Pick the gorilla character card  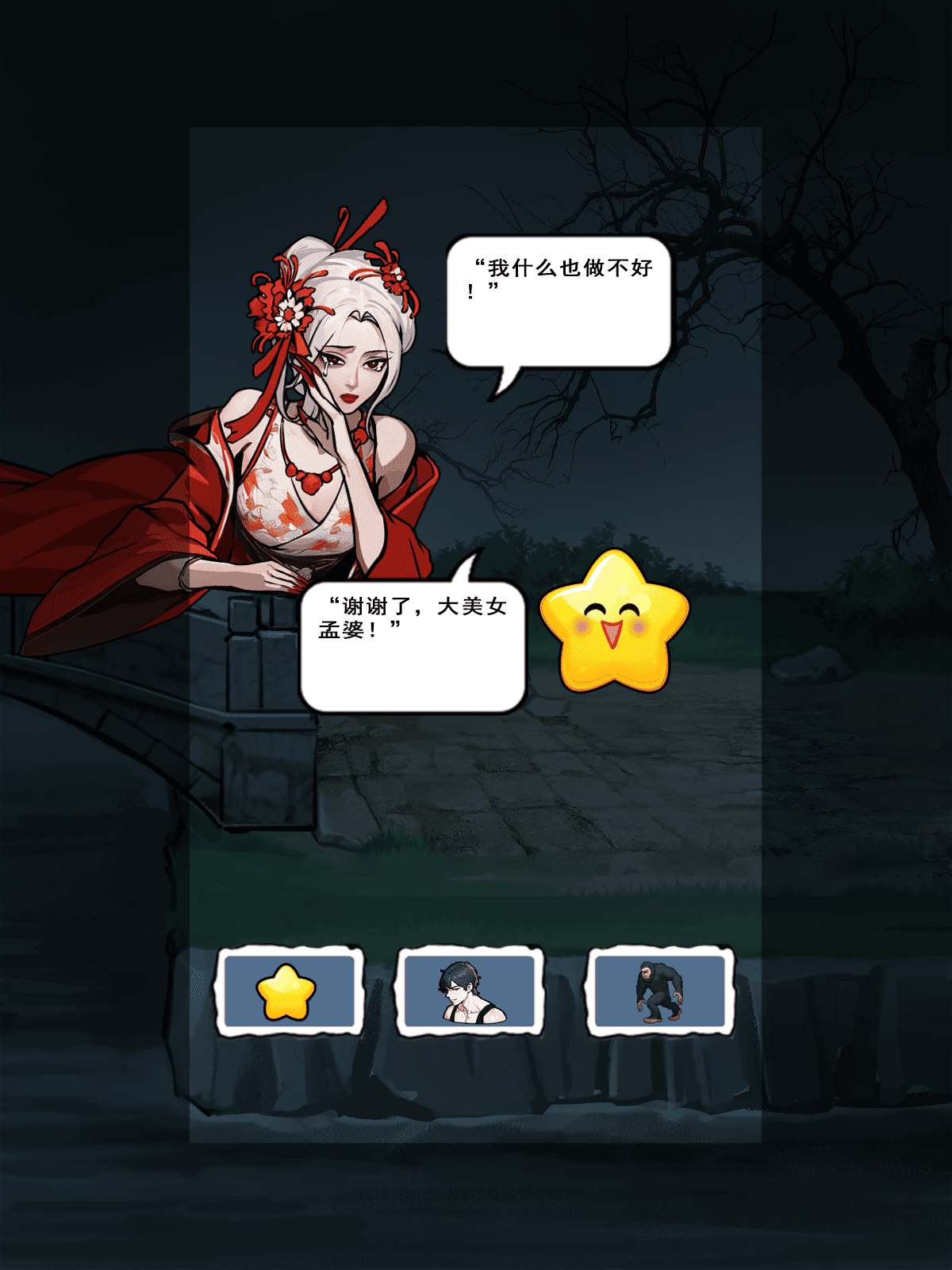coord(659,991)
